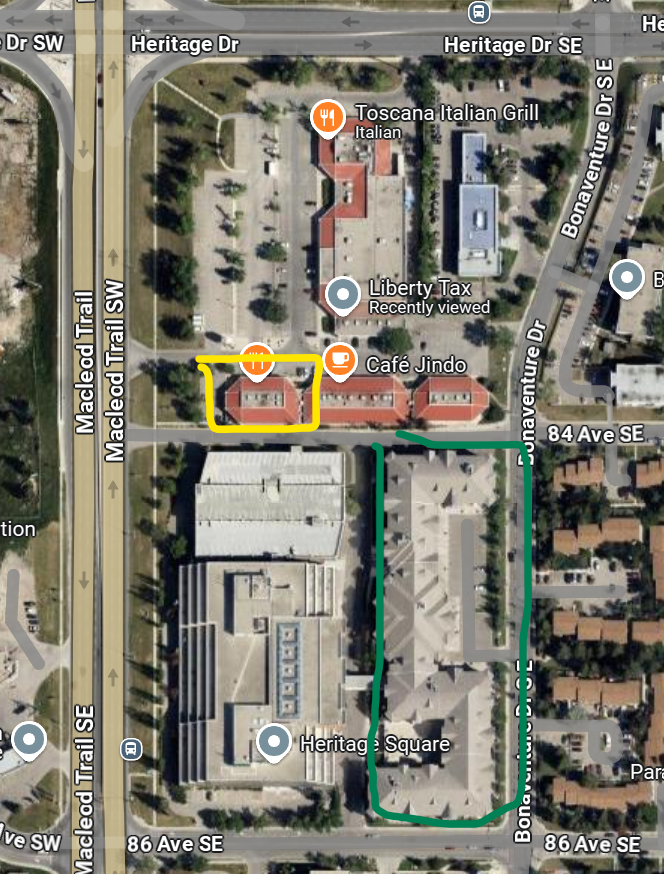Tap the Café Jindo coffee pin
This screenshot has width=664, height=874.
(x=340, y=360)
